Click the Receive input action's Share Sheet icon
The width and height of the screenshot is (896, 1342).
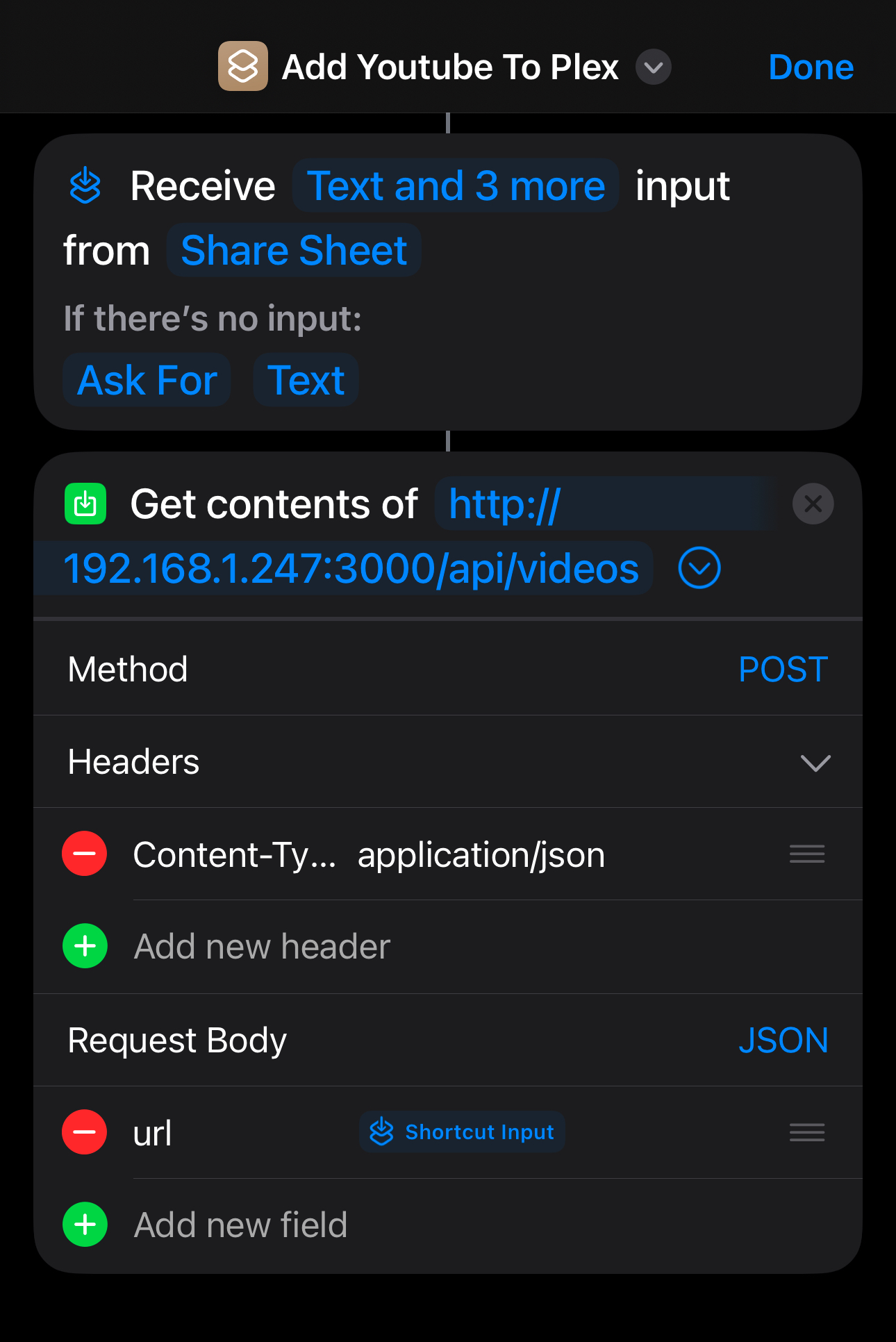[x=85, y=185]
